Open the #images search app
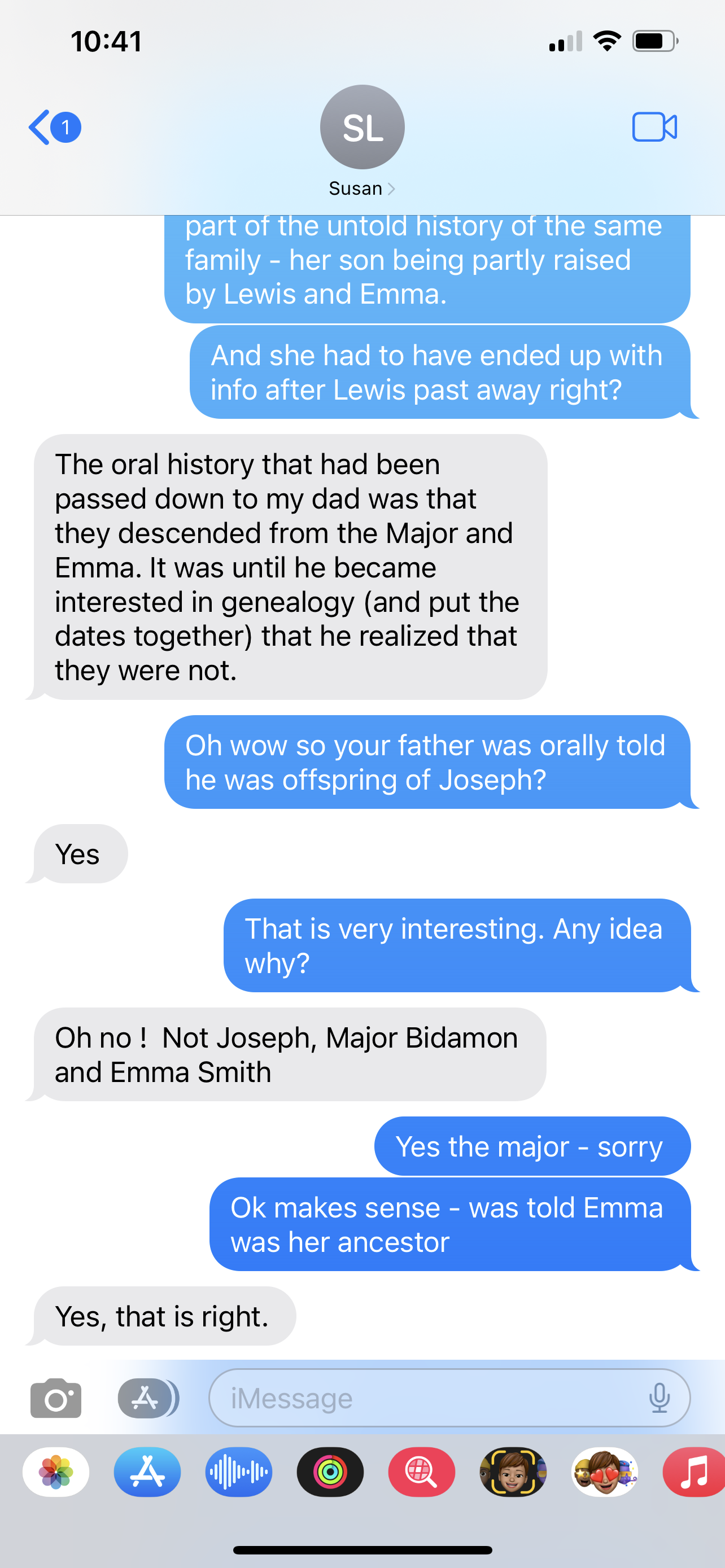The width and height of the screenshot is (725, 1568). point(421,1472)
